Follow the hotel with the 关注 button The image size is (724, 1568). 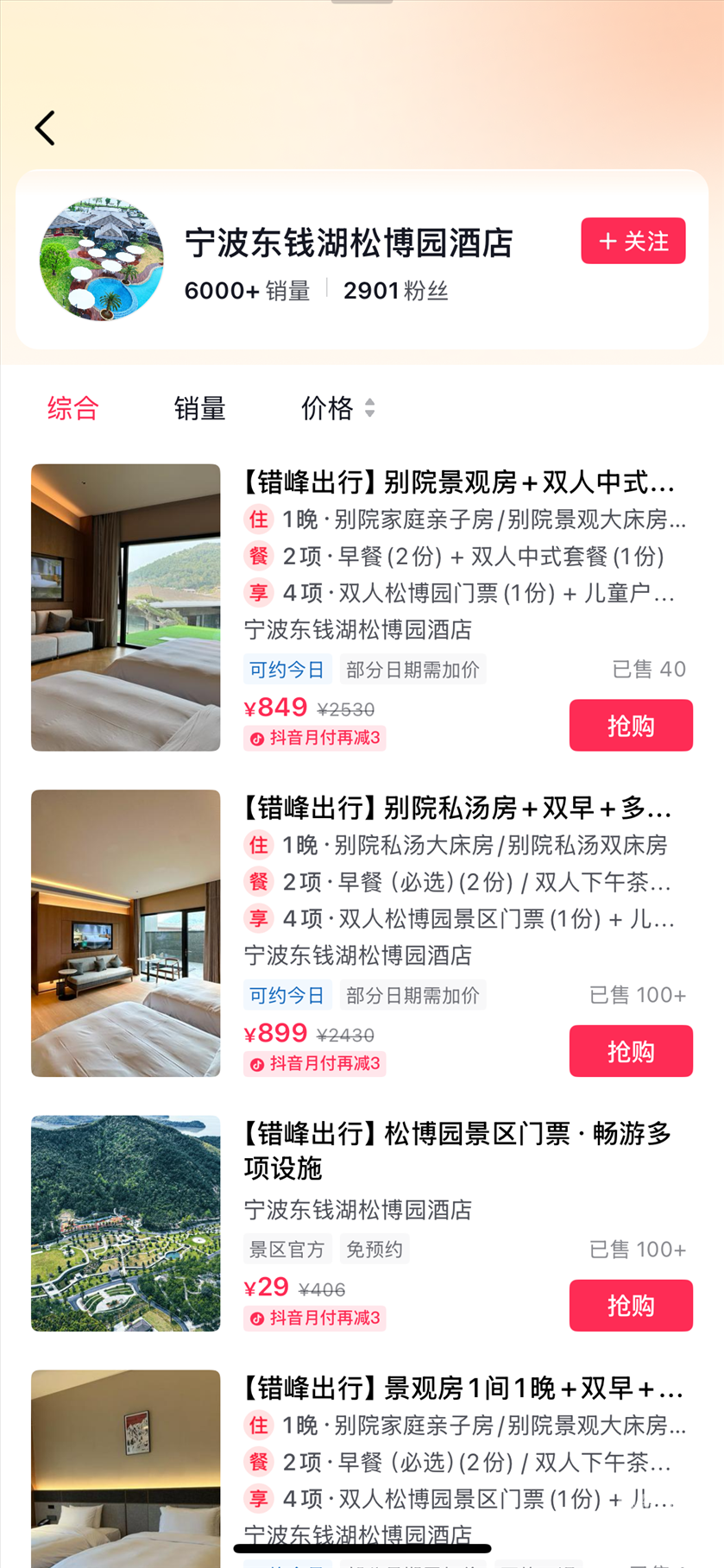[x=633, y=241]
